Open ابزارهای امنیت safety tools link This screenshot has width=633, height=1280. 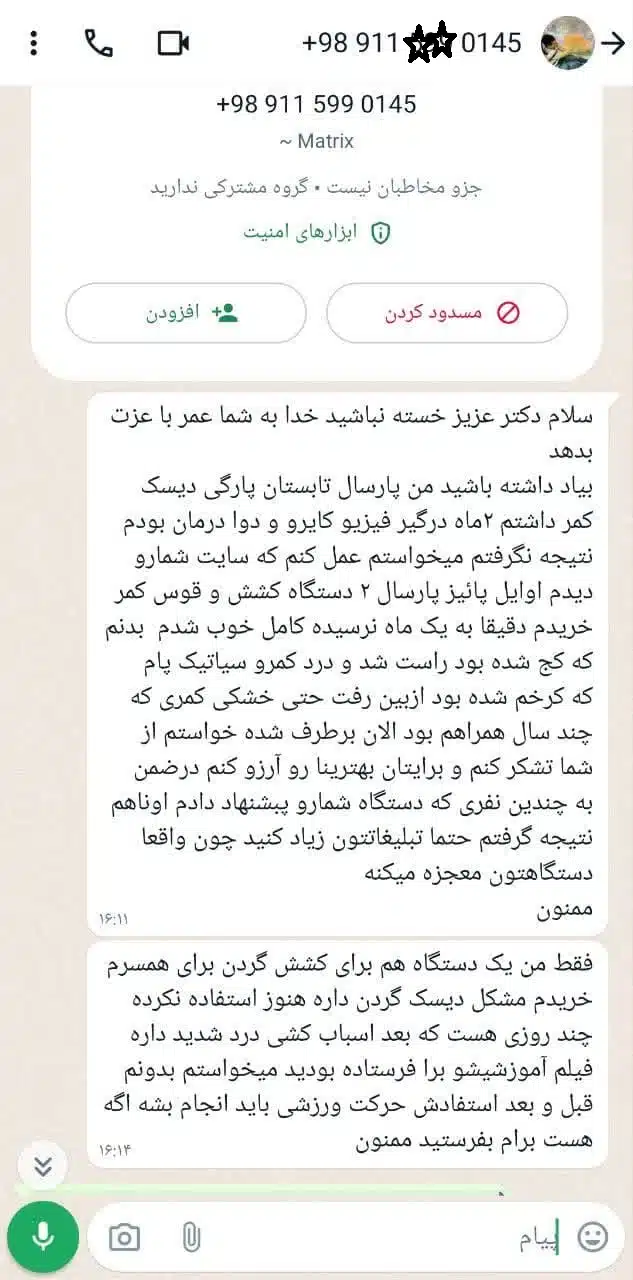coord(316,232)
